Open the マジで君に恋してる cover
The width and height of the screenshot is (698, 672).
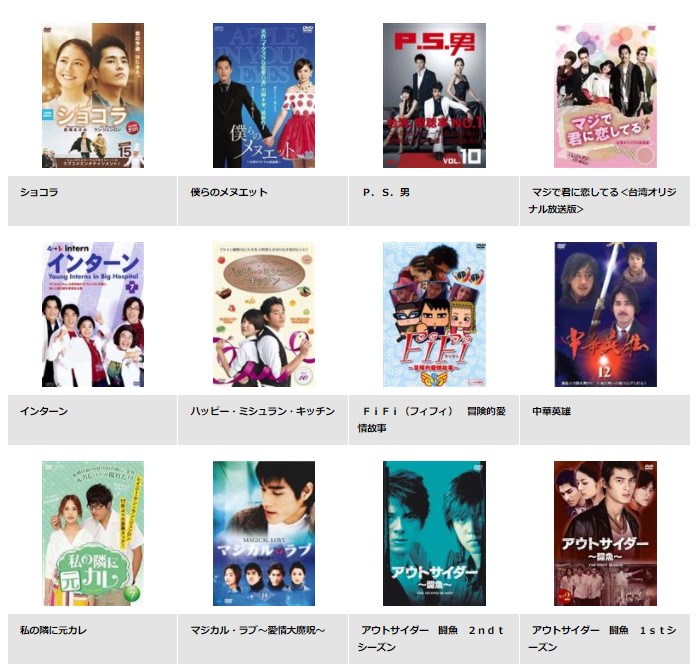[605, 96]
